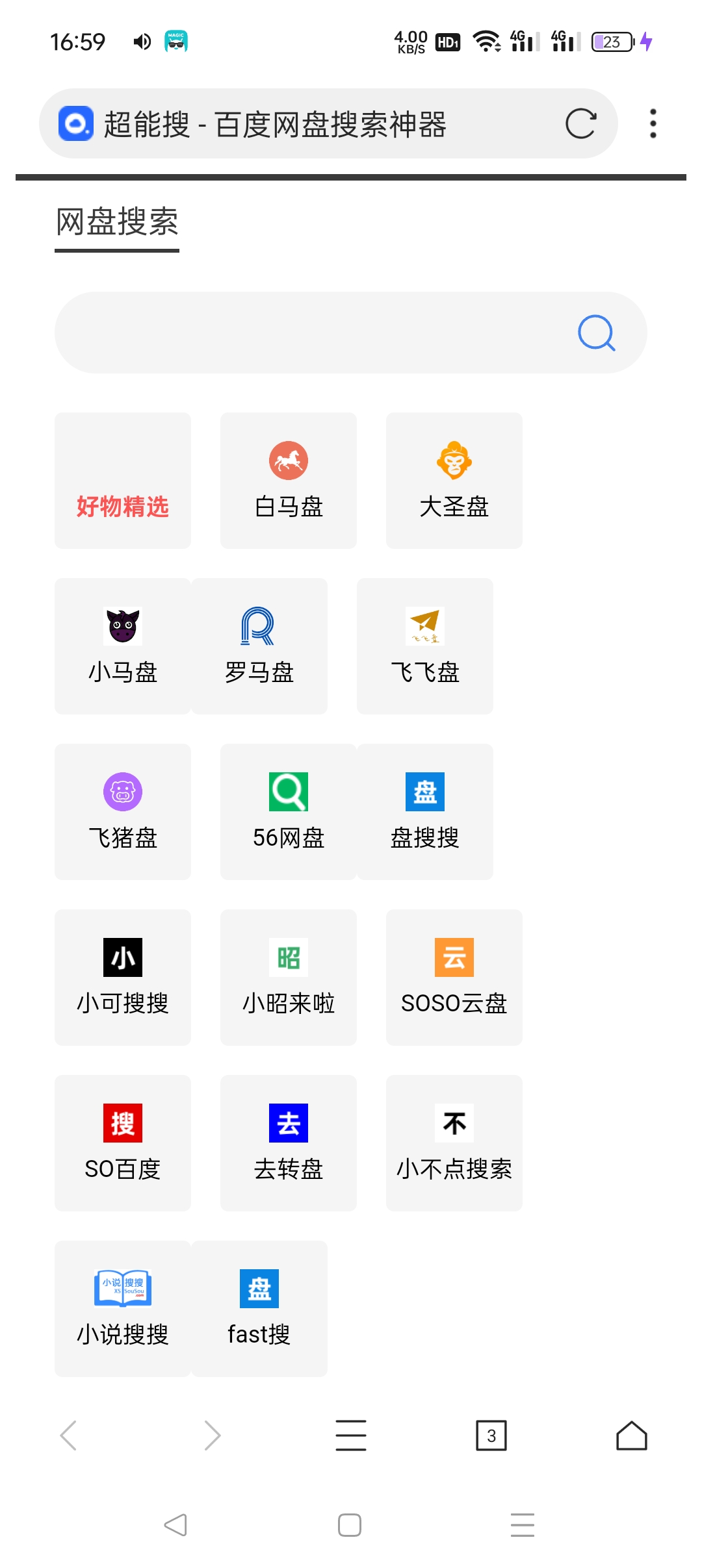Select 盘搜搜
Screen dimensions: 702x1568
(x=425, y=812)
